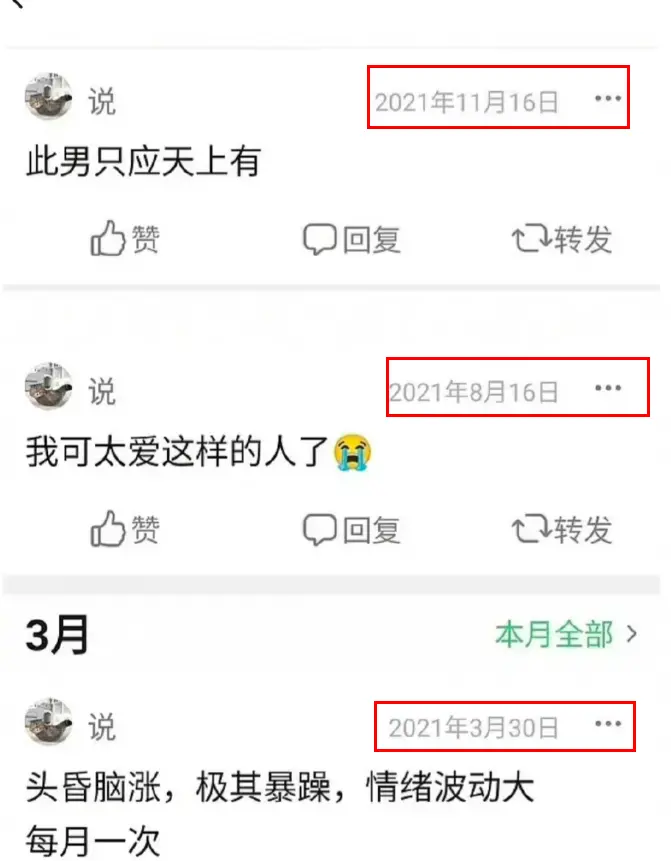Open the post 头昏脑涨，极其暴躁
Image resolution: width=671 pixels, height=861 pixels.
pos(280,789)
